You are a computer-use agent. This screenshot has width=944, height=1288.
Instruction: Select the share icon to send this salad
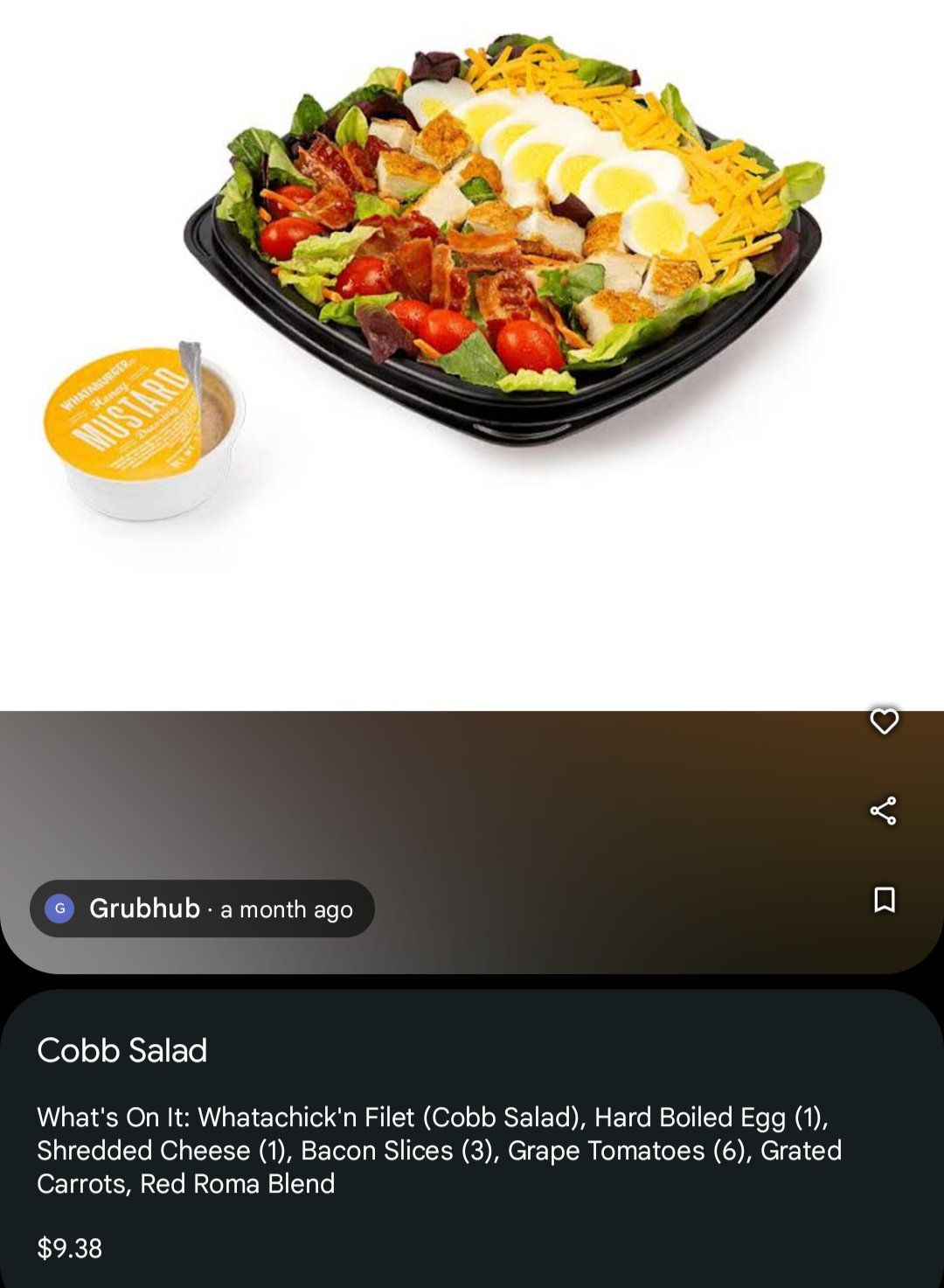click(x=885, y=811)
